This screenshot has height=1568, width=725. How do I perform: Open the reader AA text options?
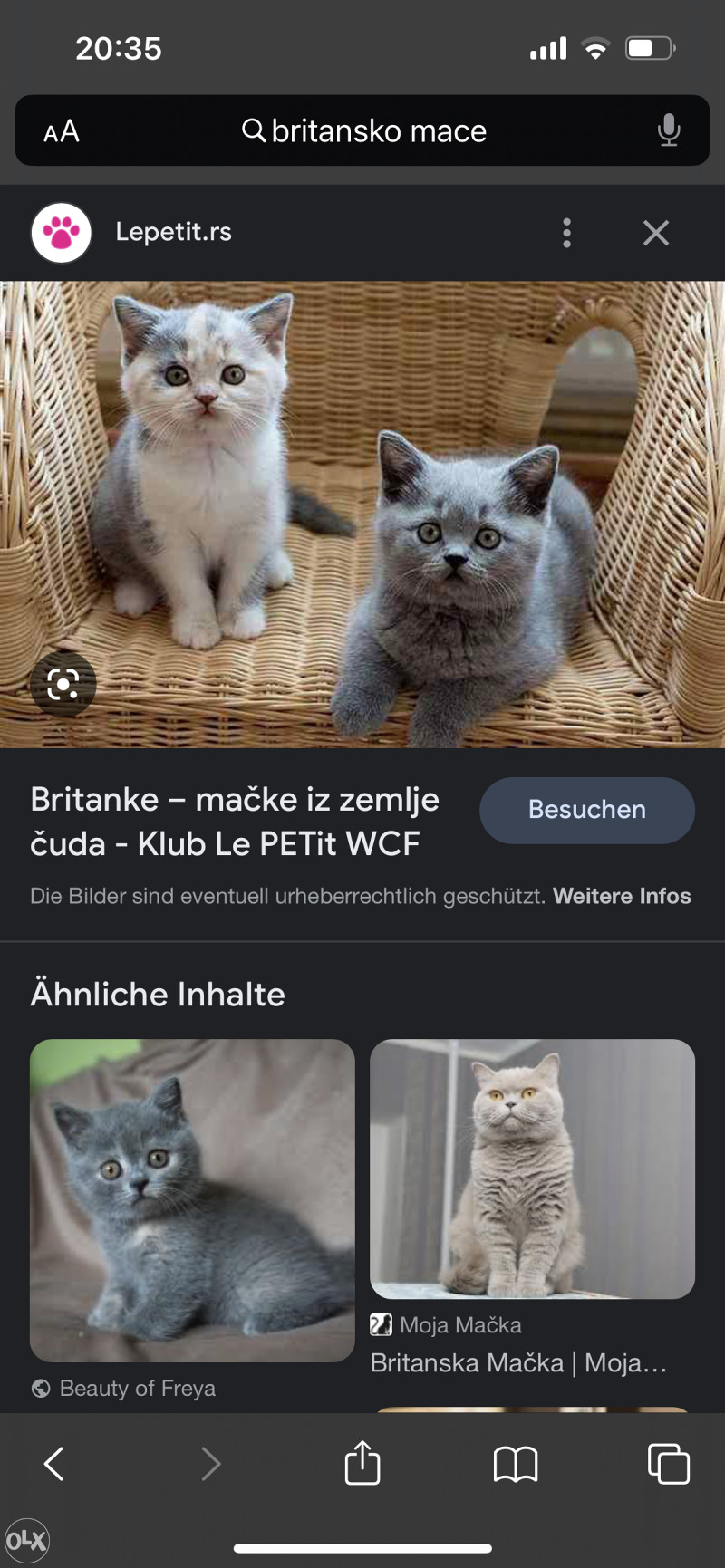coord(62,132)
